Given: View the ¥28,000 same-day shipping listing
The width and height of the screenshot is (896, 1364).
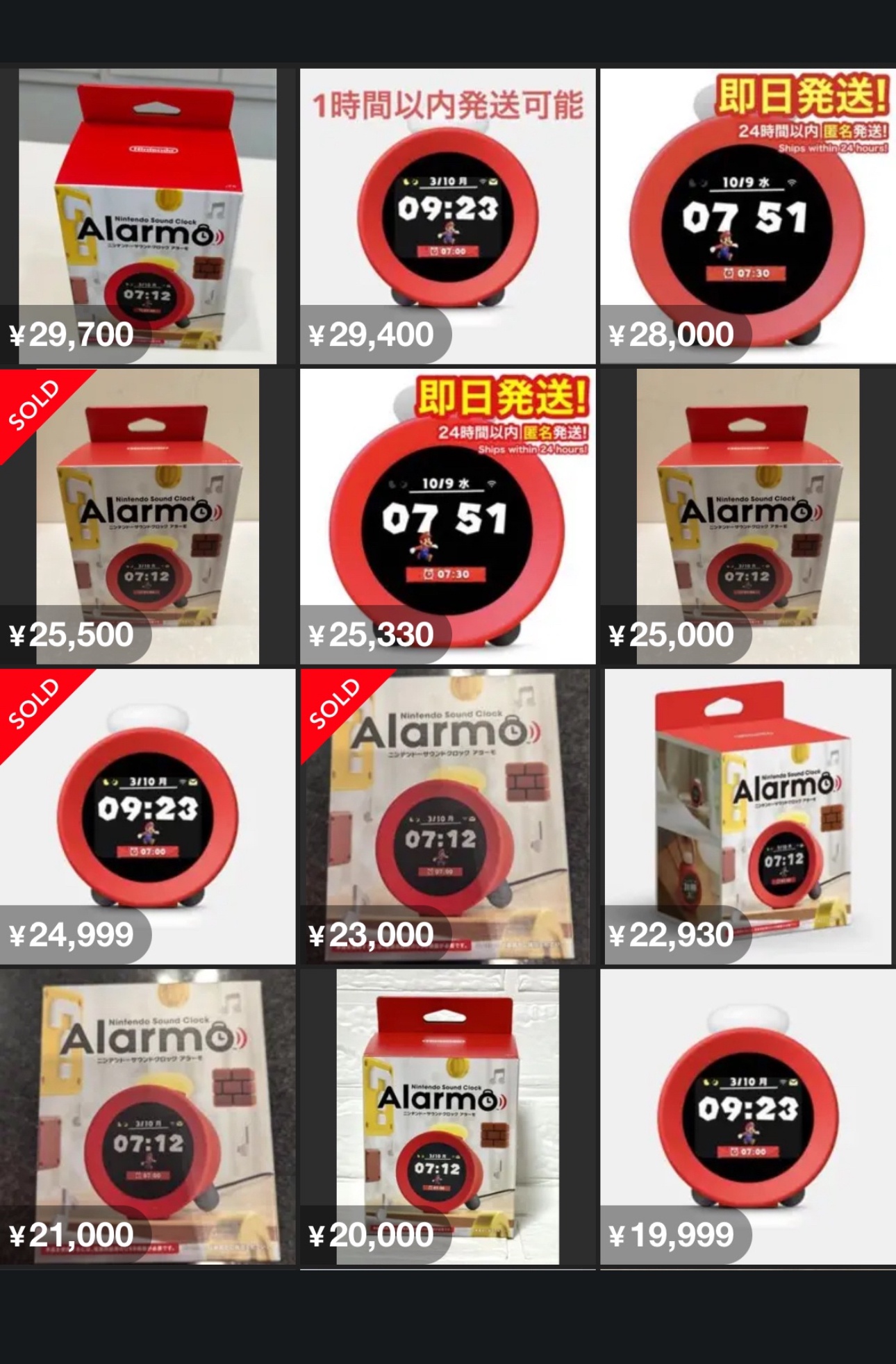Looking at the screenshot, I should (747, 215).
